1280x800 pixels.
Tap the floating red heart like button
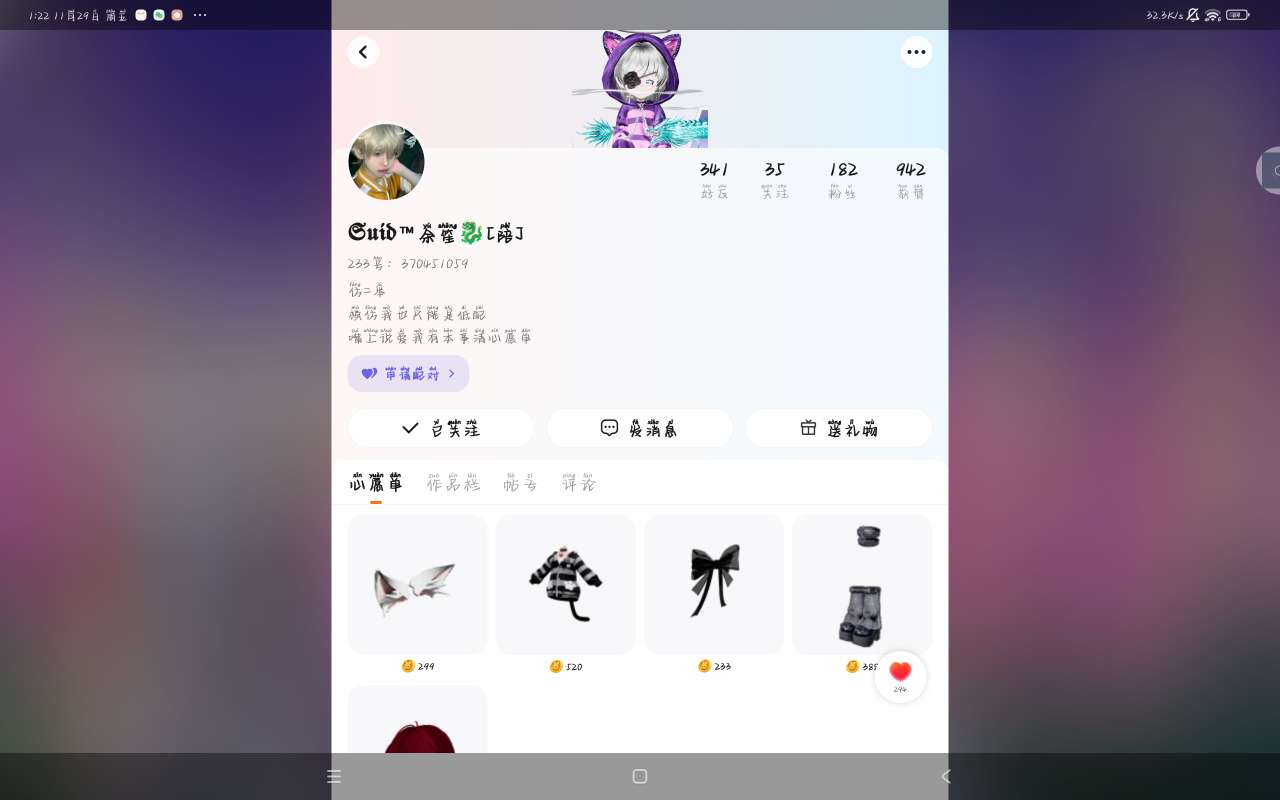[900, 676]
